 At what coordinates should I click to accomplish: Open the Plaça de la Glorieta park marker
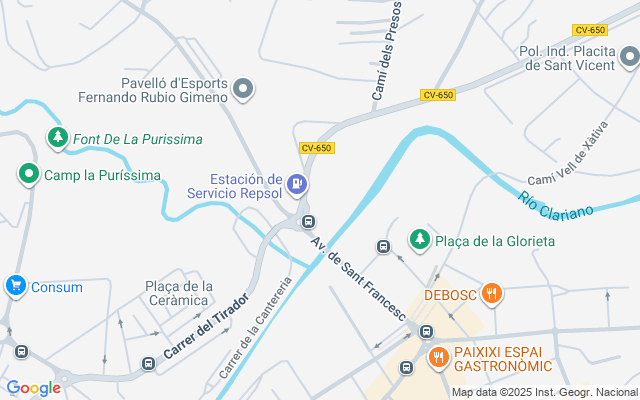click(x=420, y=240)
